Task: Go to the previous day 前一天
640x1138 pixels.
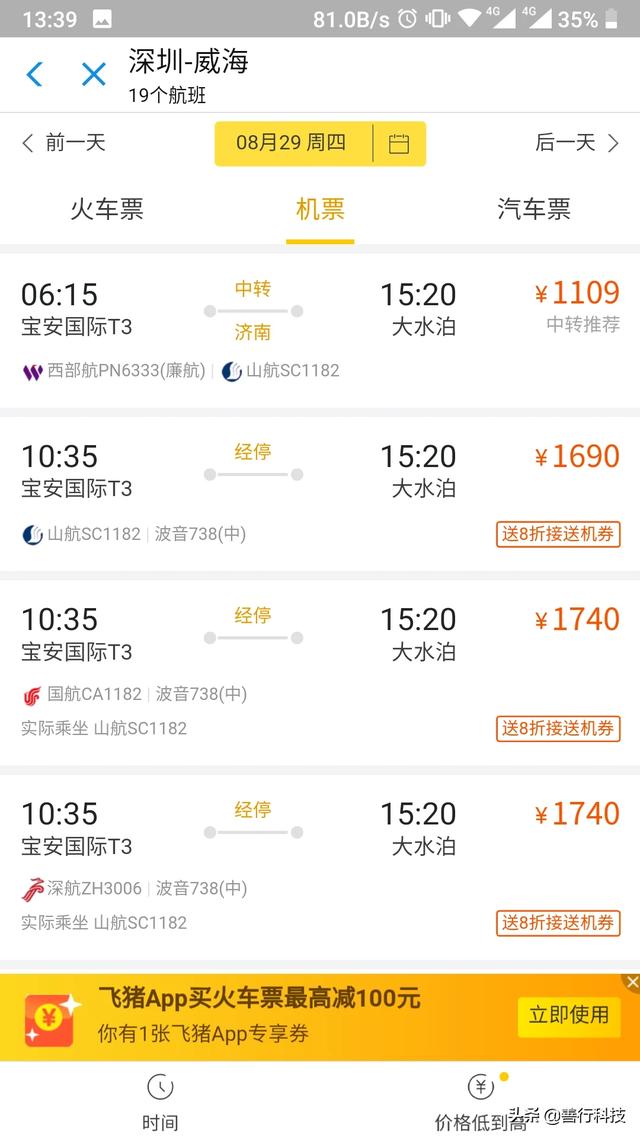Action: [x=64, y=142]
